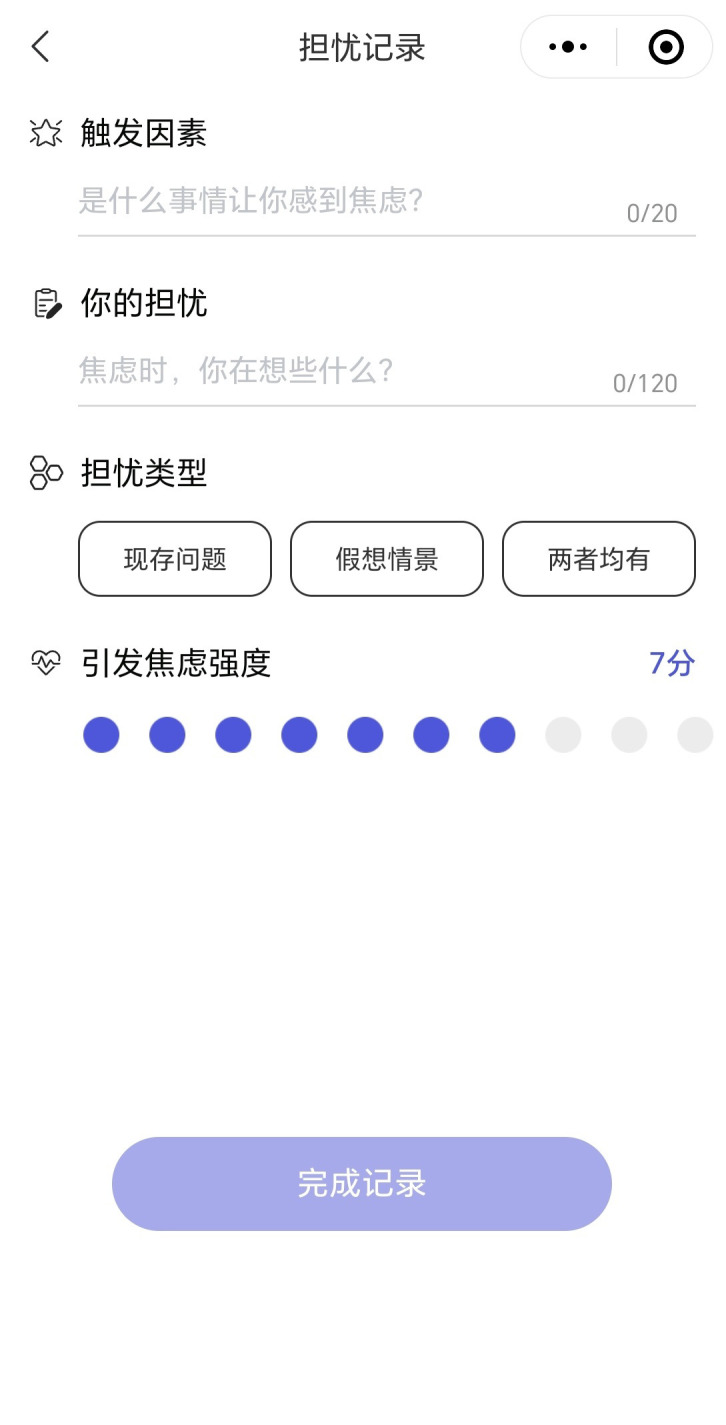Set anxiety intensity to the eighth dot
The image size is (726, 1425).
[563, 735]
